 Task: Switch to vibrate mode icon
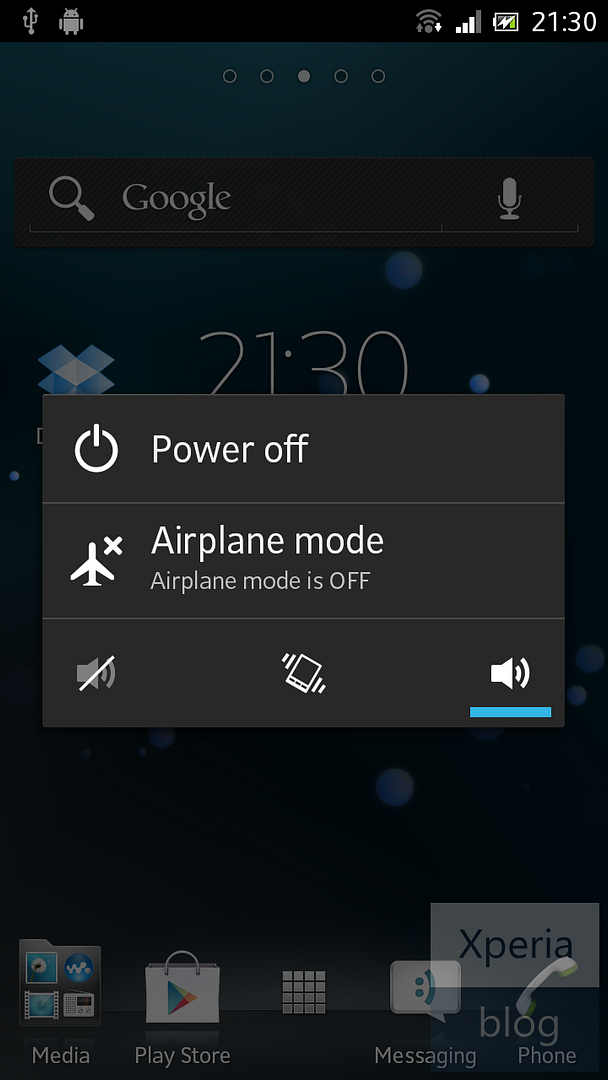304,673
